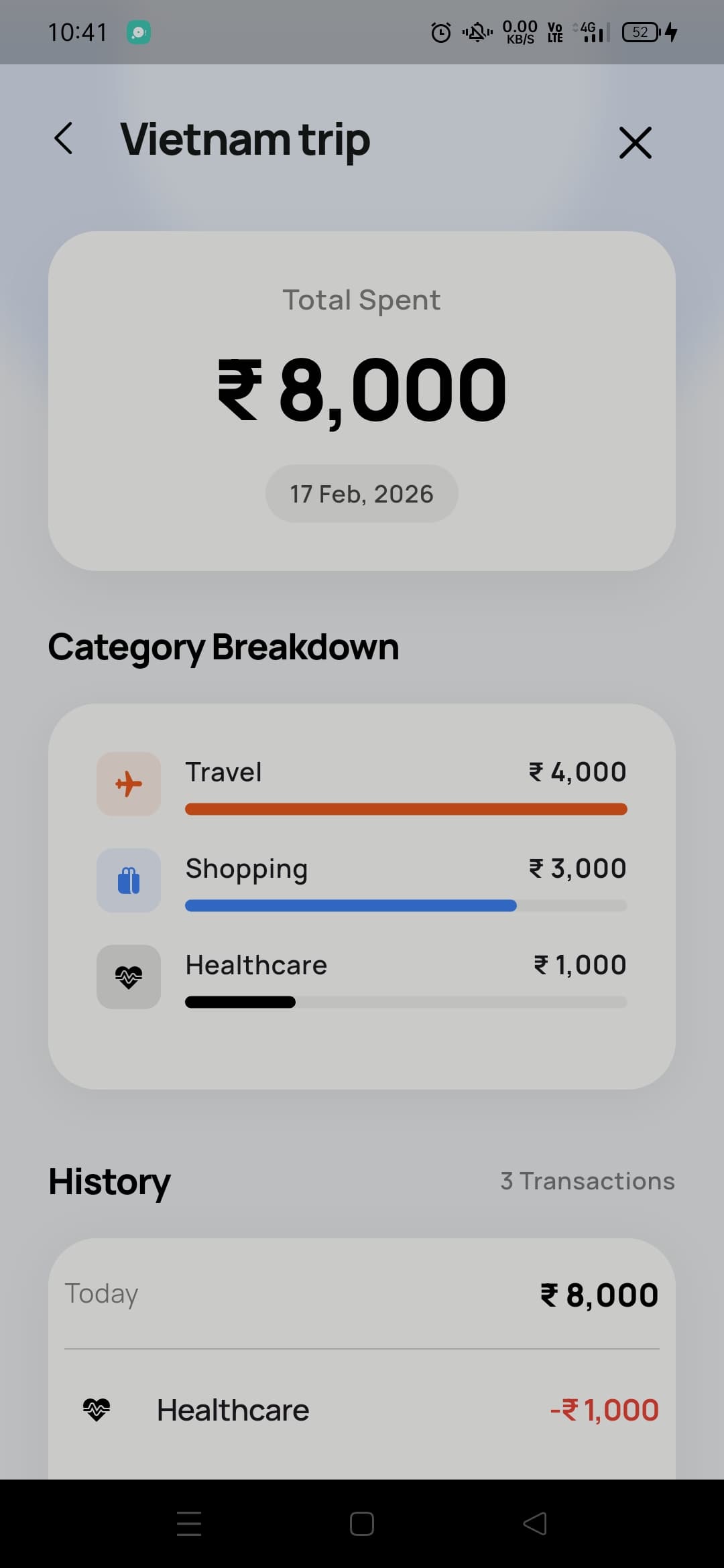View the Healthcare category in breakdown

362,976
